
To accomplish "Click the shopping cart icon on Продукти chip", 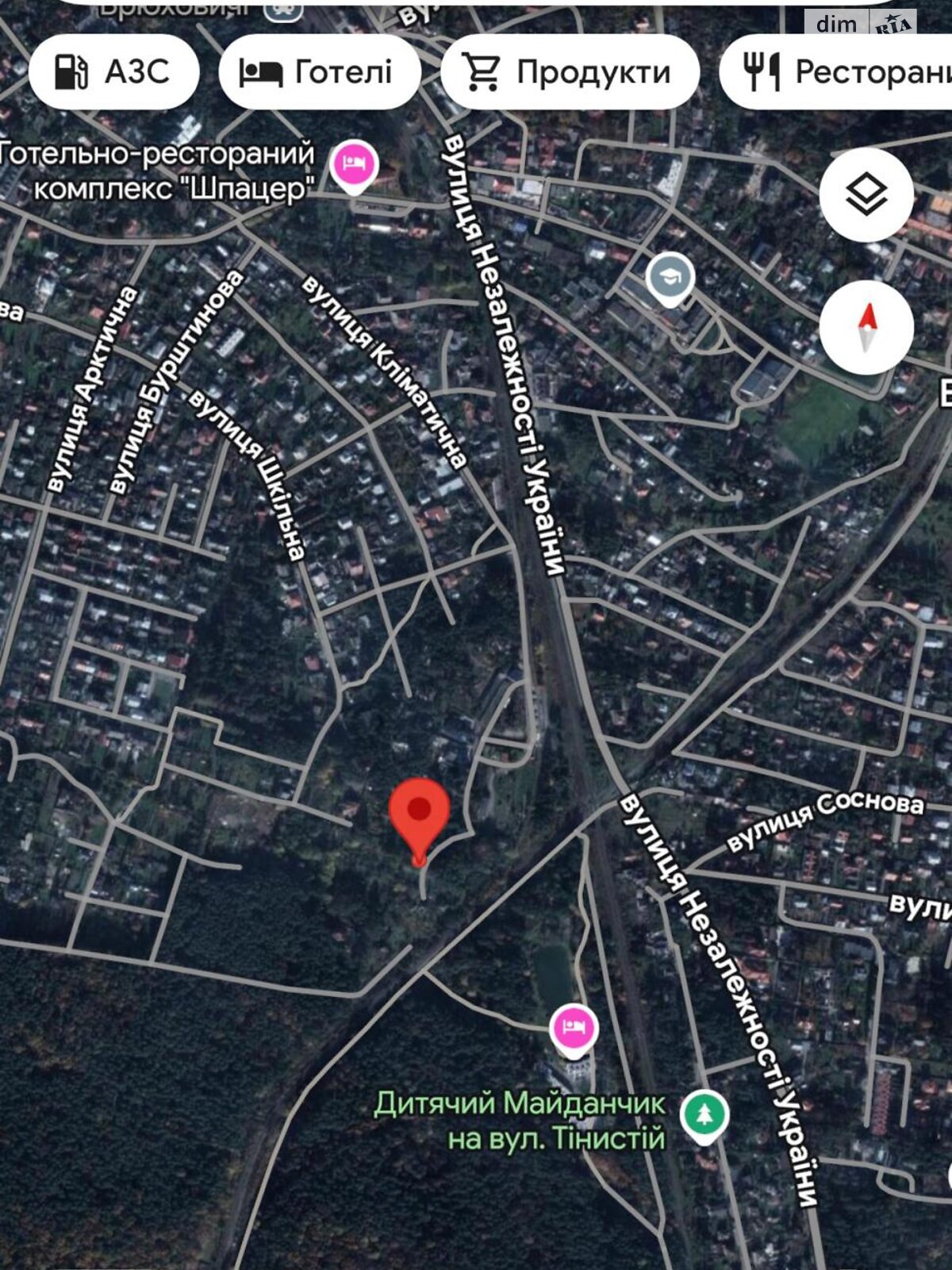I will click(x=486, y=71).
